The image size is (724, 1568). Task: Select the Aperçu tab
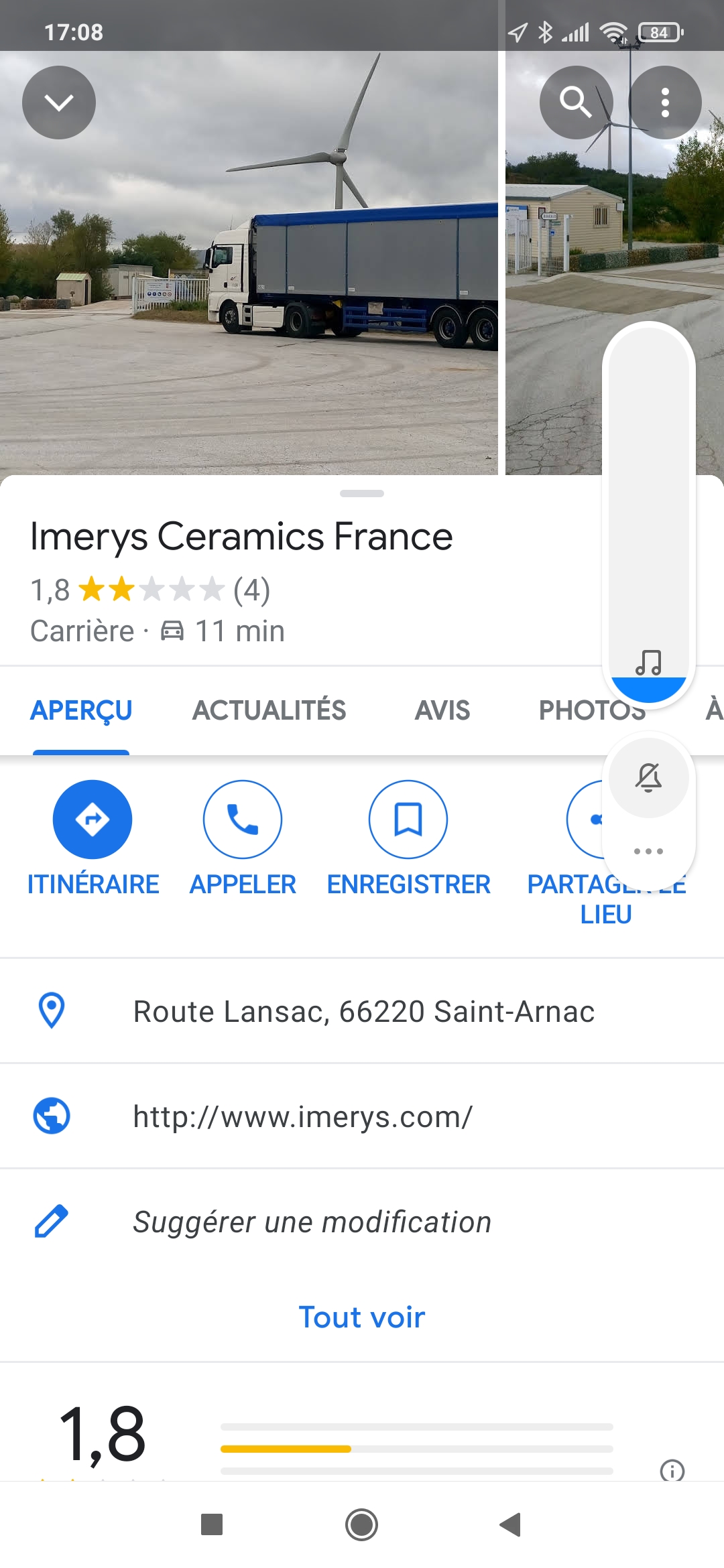[81, 710]
